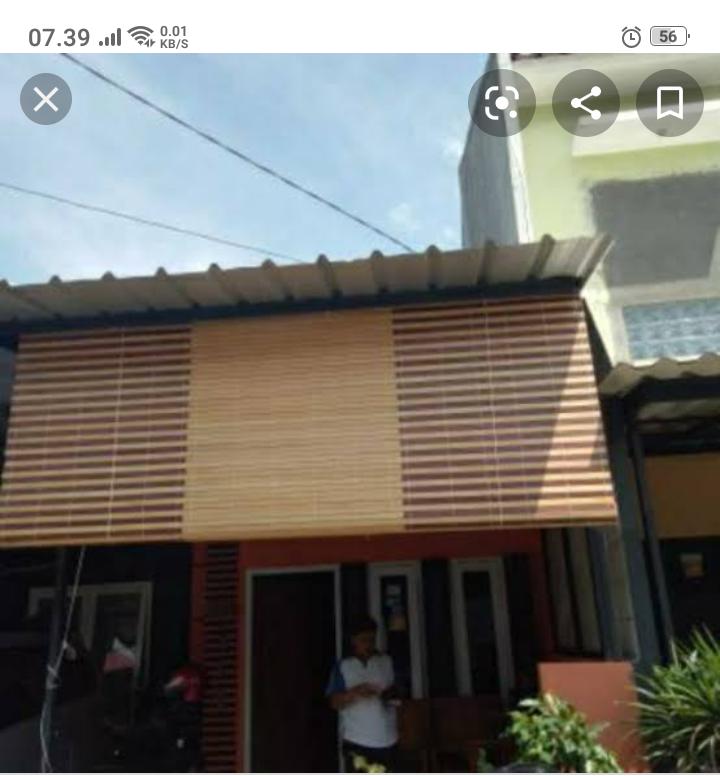Share this image
The image size is (720, 776).
[x=586, y=103]
